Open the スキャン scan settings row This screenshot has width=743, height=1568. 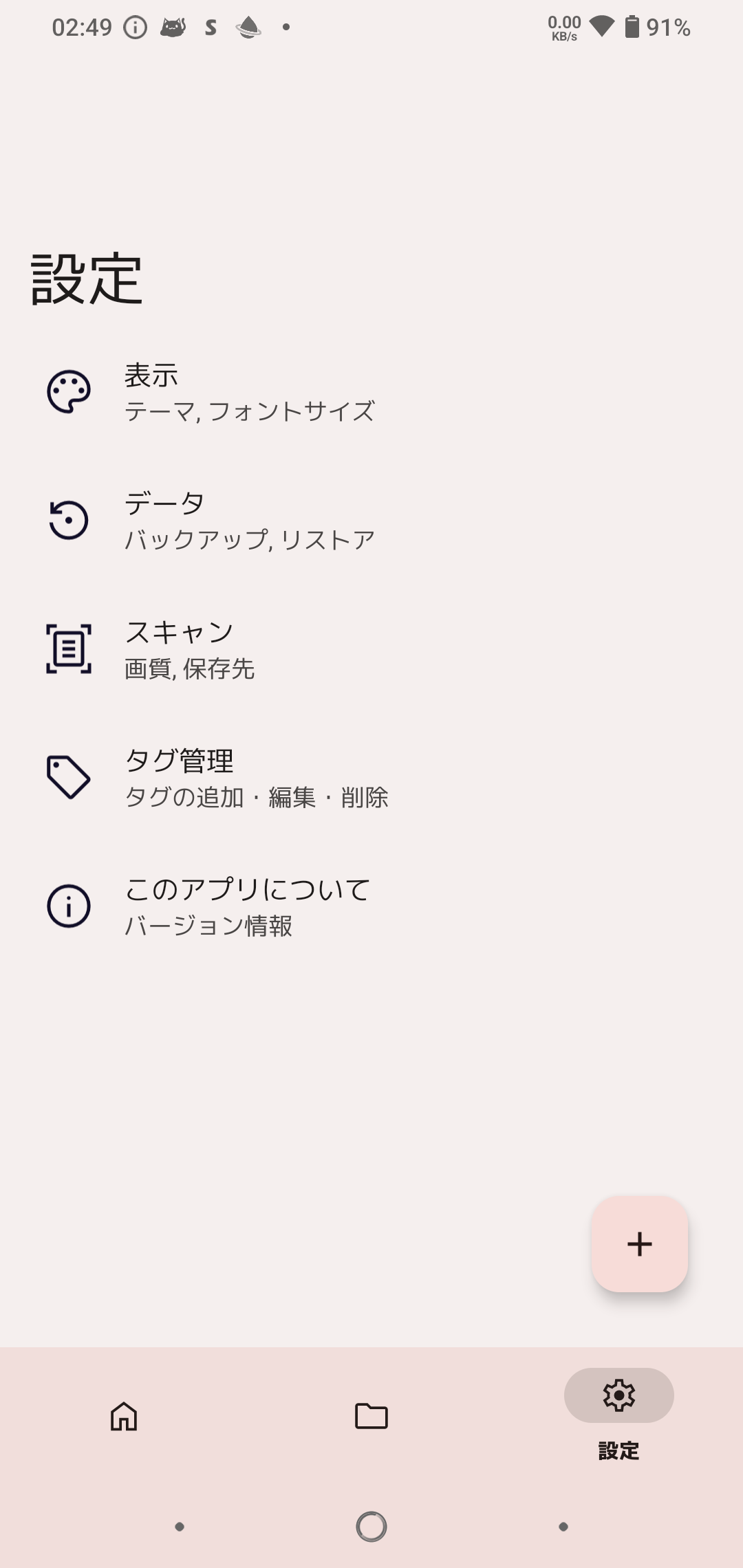(371, 649)
